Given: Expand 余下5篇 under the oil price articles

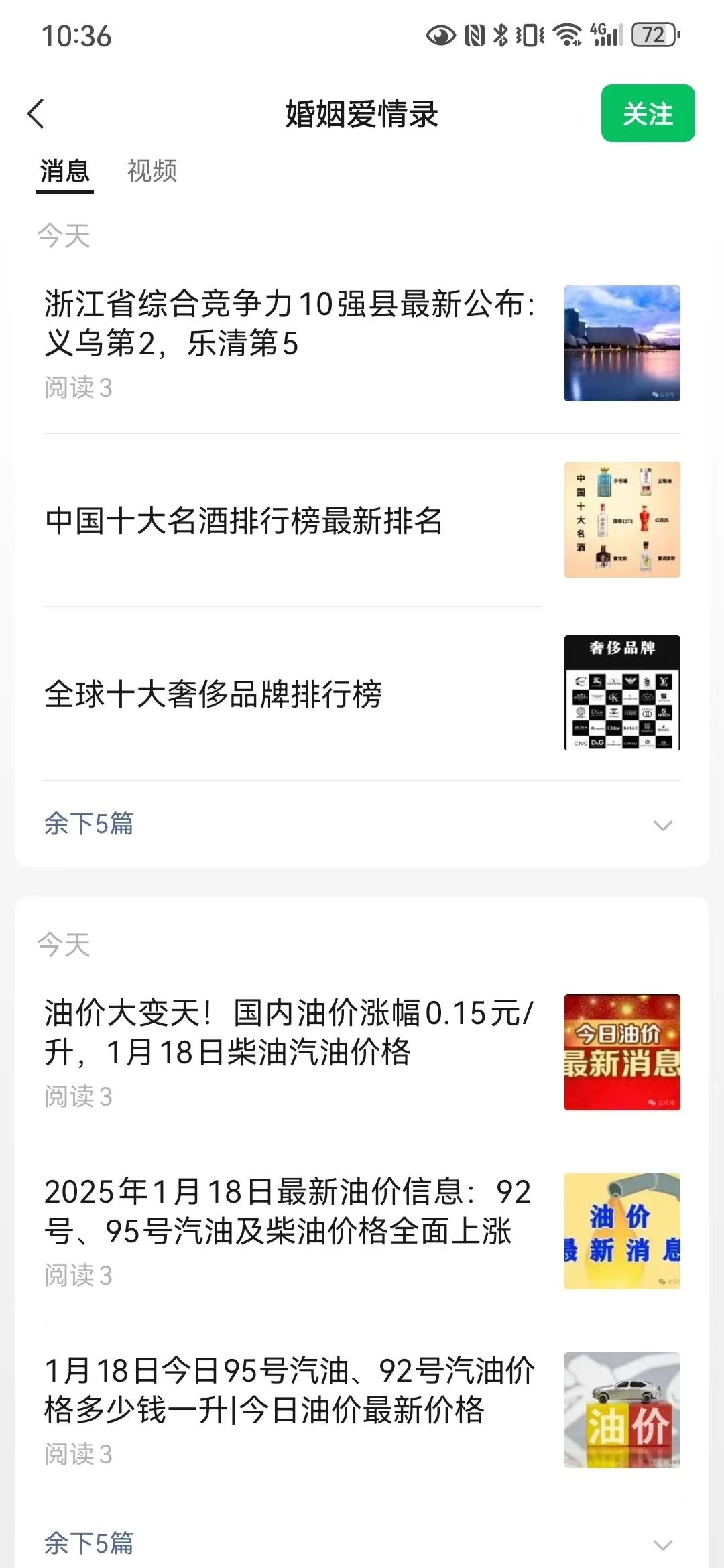Looking at the screenshot, I should [x=90, y=1543].
